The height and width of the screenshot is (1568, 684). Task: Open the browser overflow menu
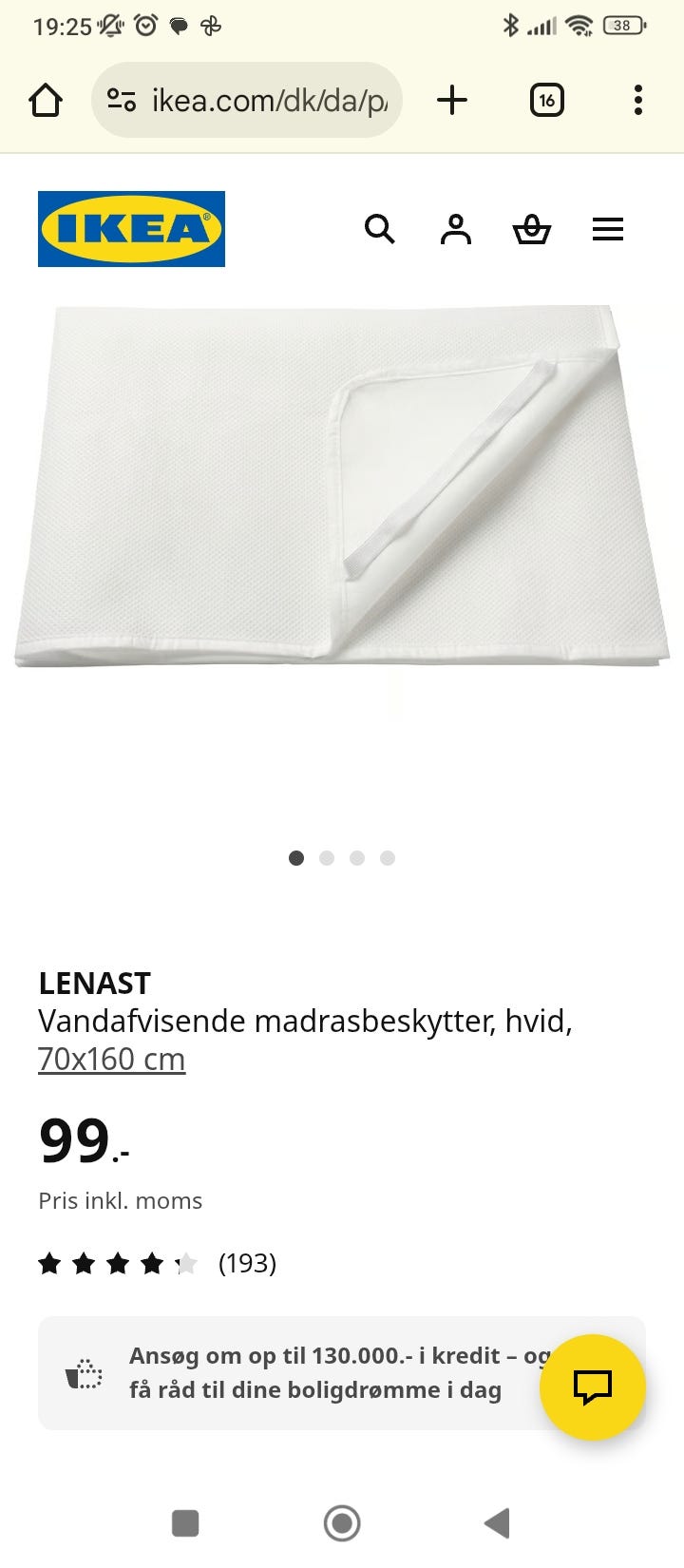pos(637,100)
